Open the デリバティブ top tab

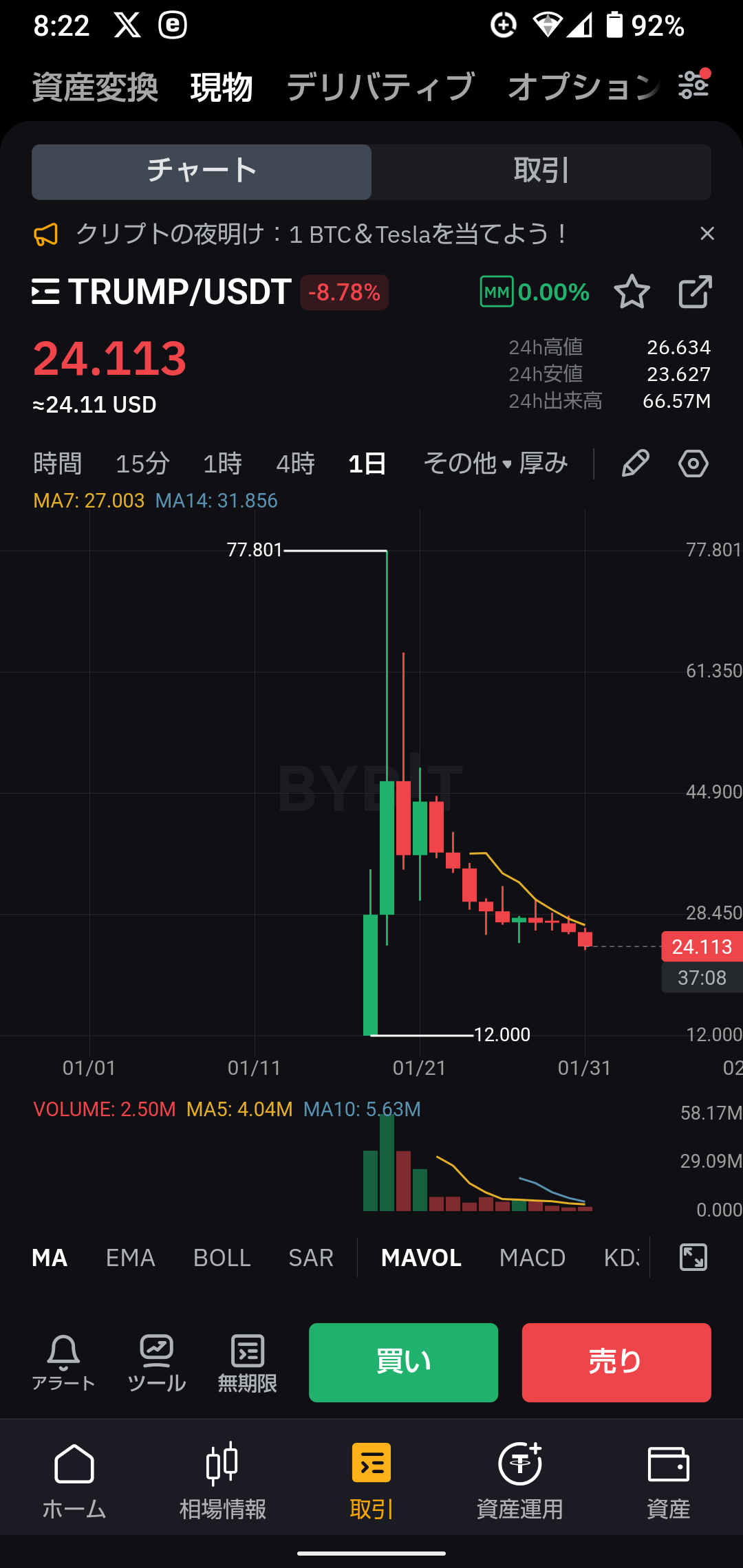[380, 87]
